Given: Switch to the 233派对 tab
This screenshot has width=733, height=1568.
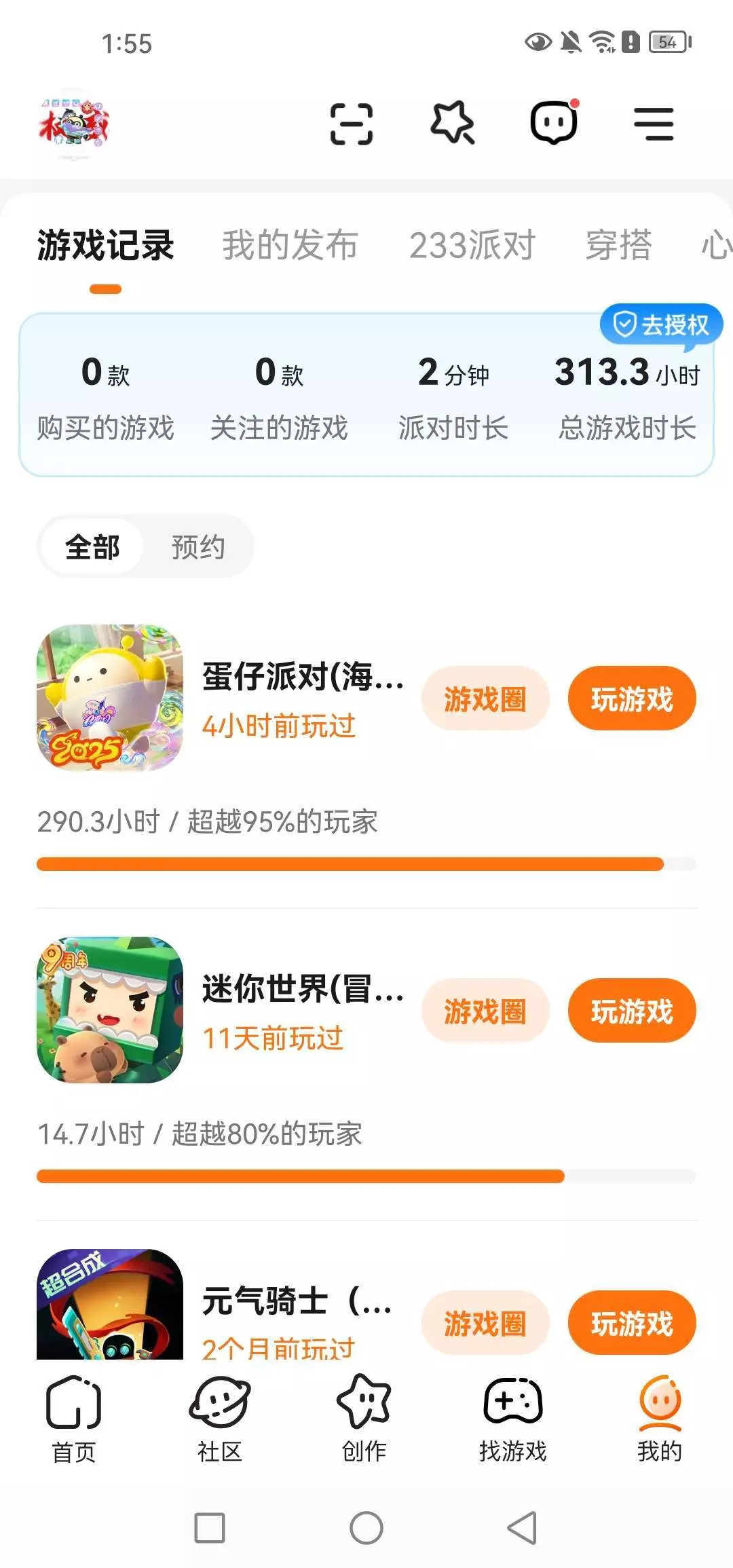Looking at the screenshot, I should coord(472,245).
